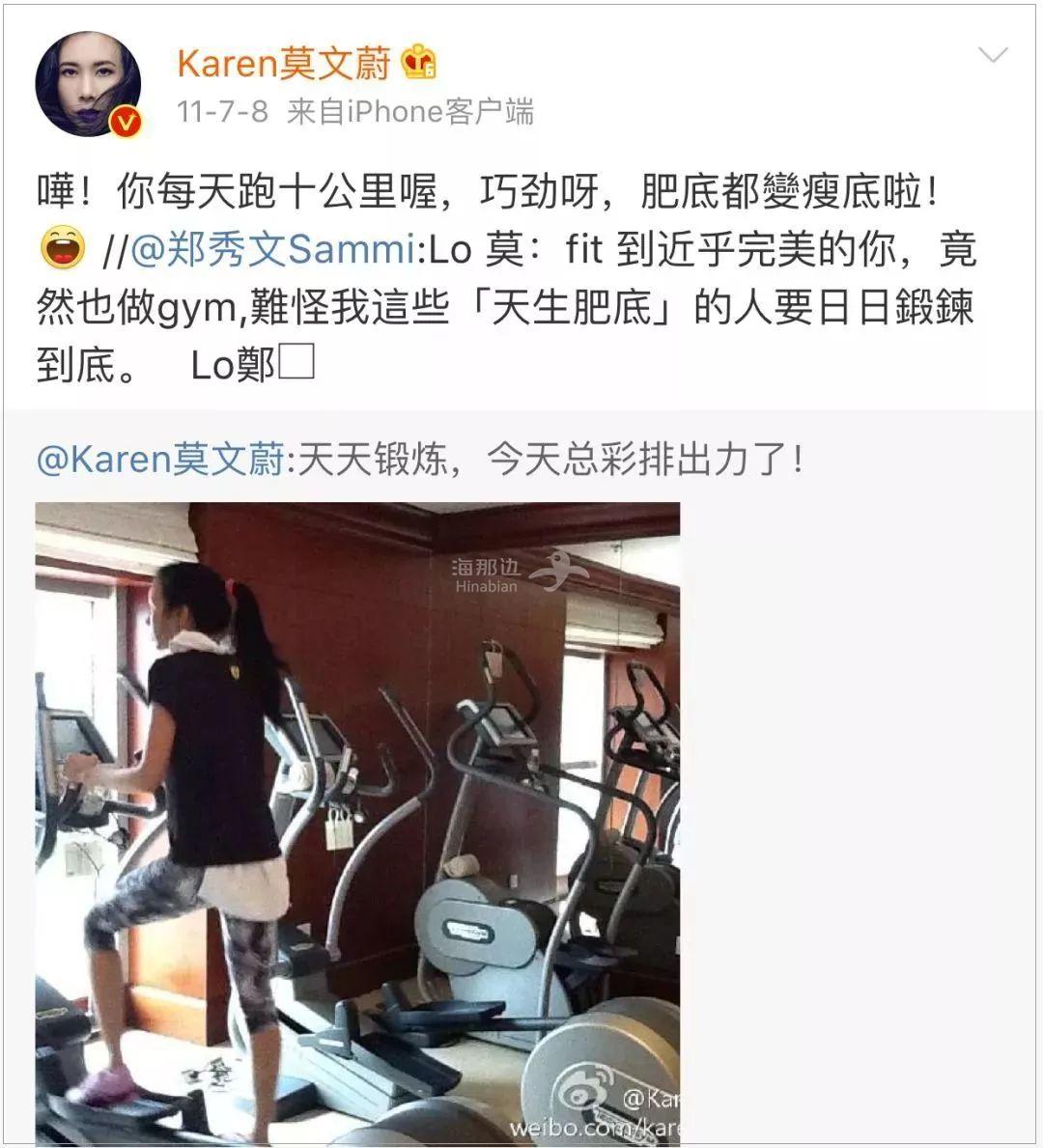The image size is (1043, 1148).
Task: View the gym photo in full size
Action: 357,823
